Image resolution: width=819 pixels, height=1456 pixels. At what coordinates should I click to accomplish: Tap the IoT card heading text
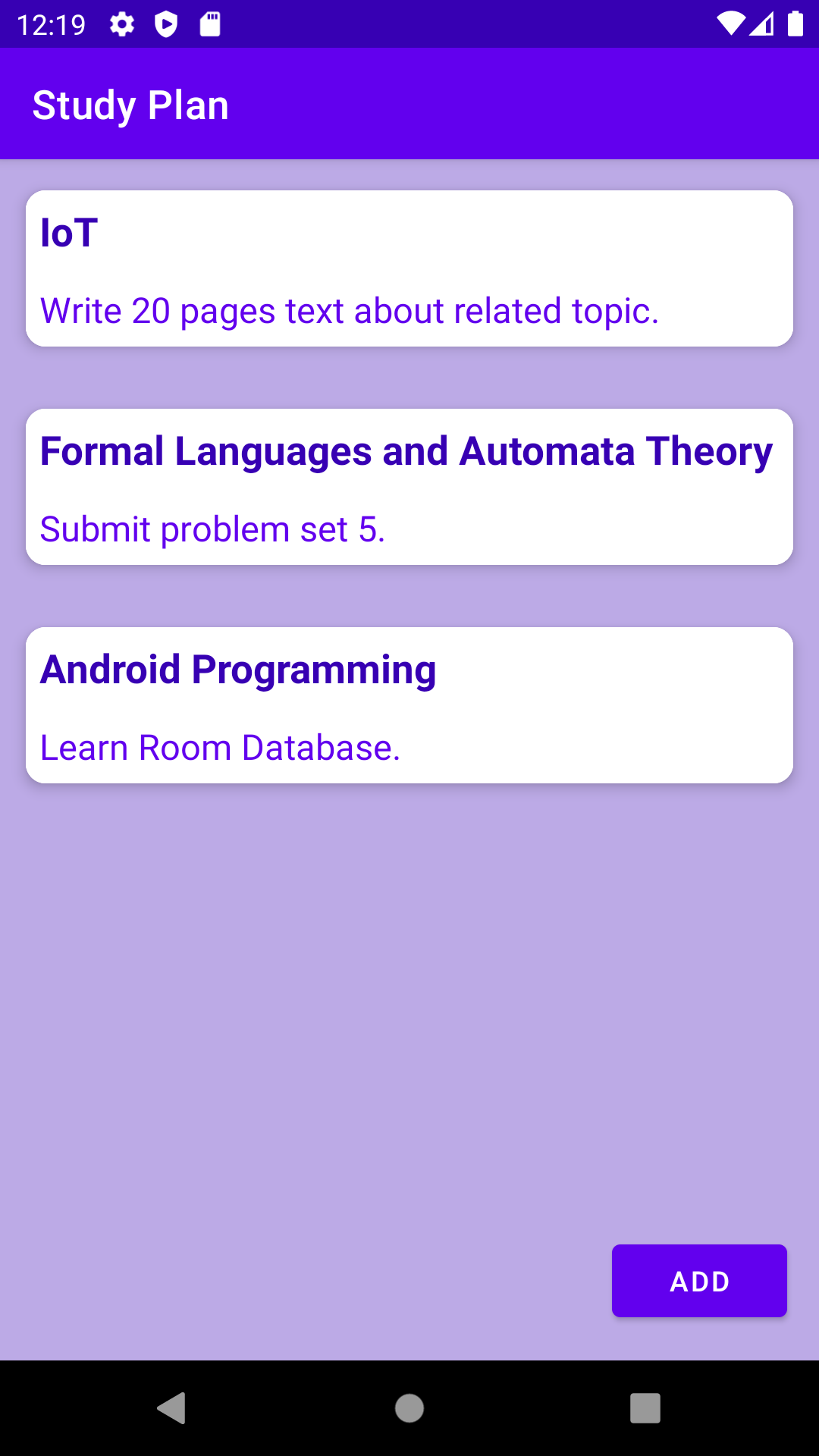[67, 234]
